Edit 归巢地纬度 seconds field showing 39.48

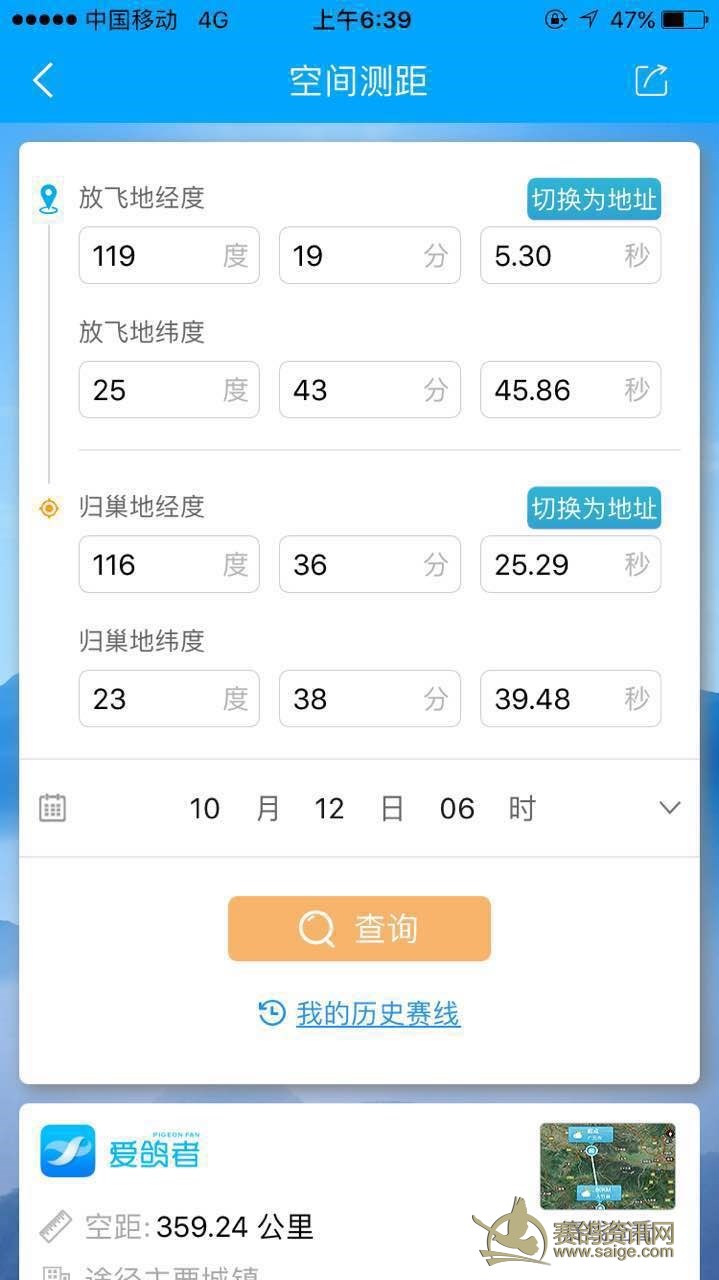(570, 699)
